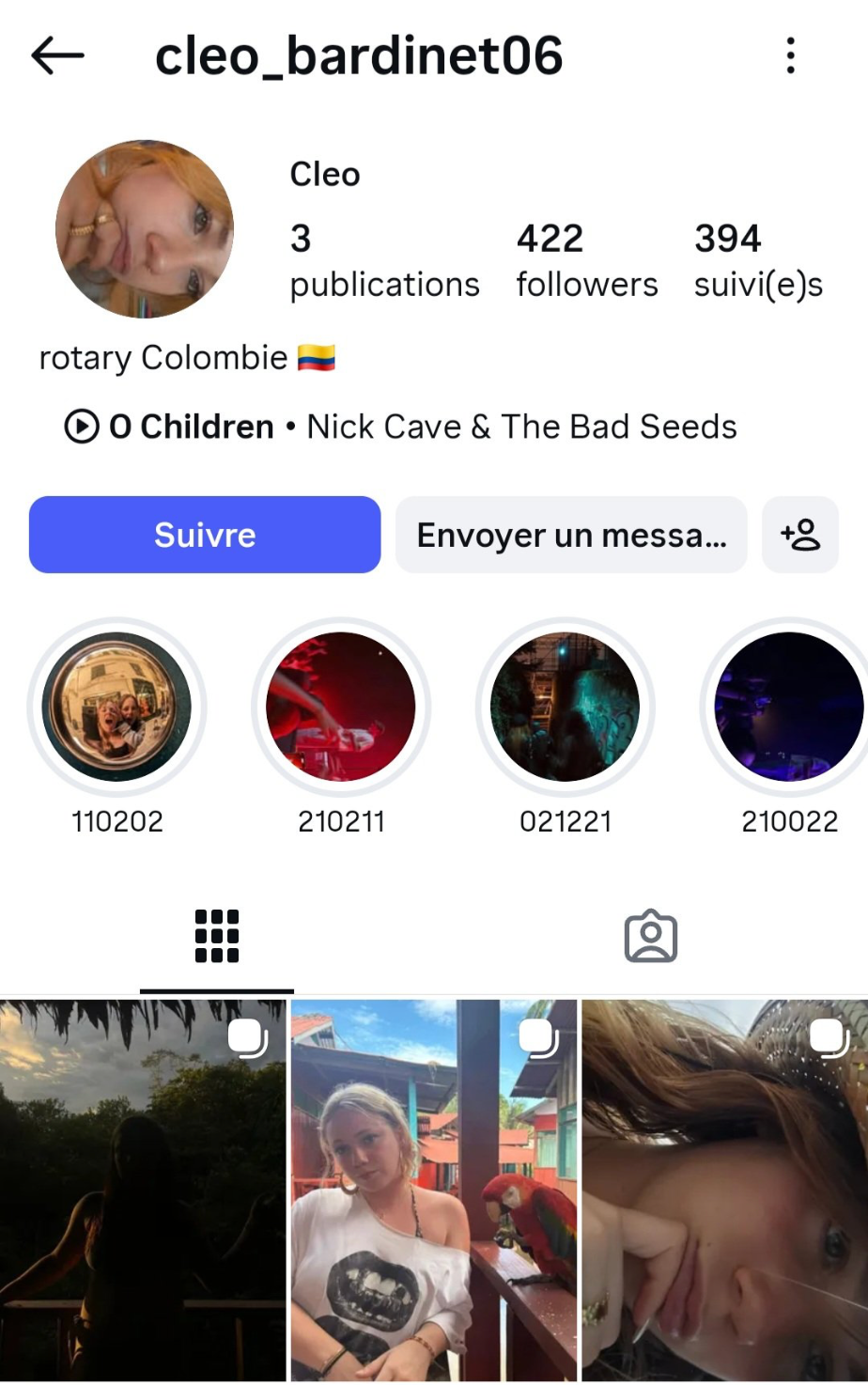Open the dark sunset silhouette post
The height and width of the screenshot is (1385, 868).
pos(143,1190)
